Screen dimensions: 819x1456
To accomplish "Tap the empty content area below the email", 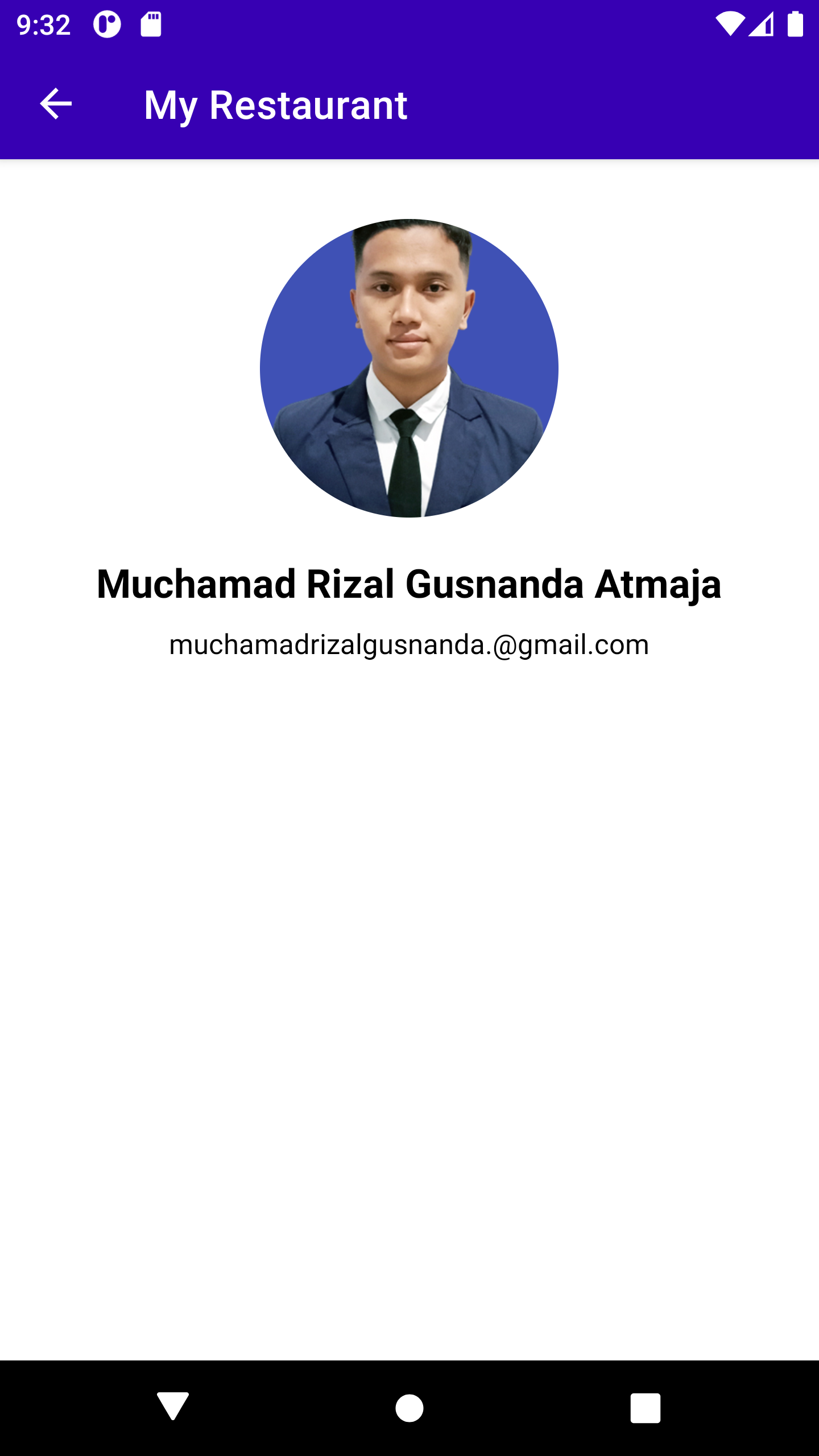I will 409,967.
